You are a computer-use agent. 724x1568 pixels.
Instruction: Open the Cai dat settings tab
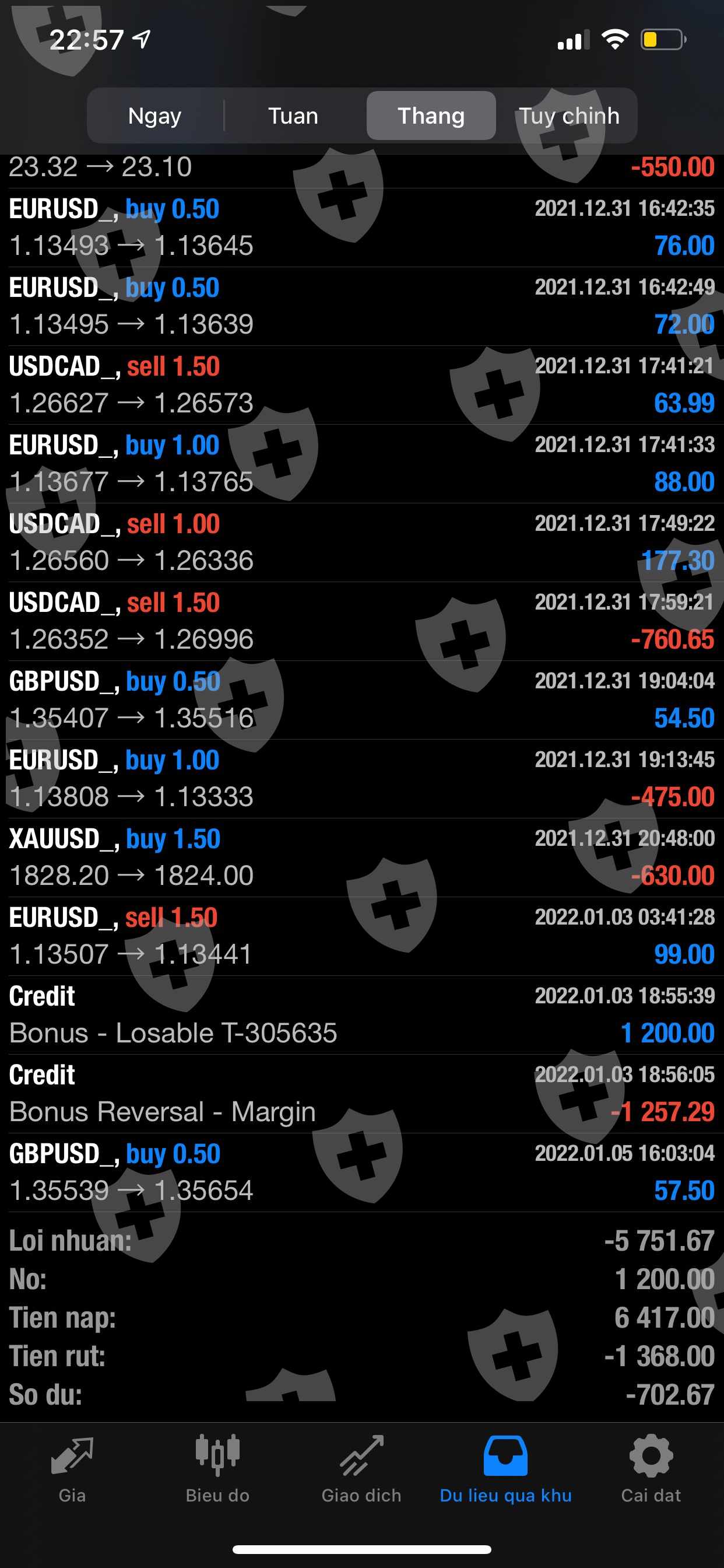651,1468
